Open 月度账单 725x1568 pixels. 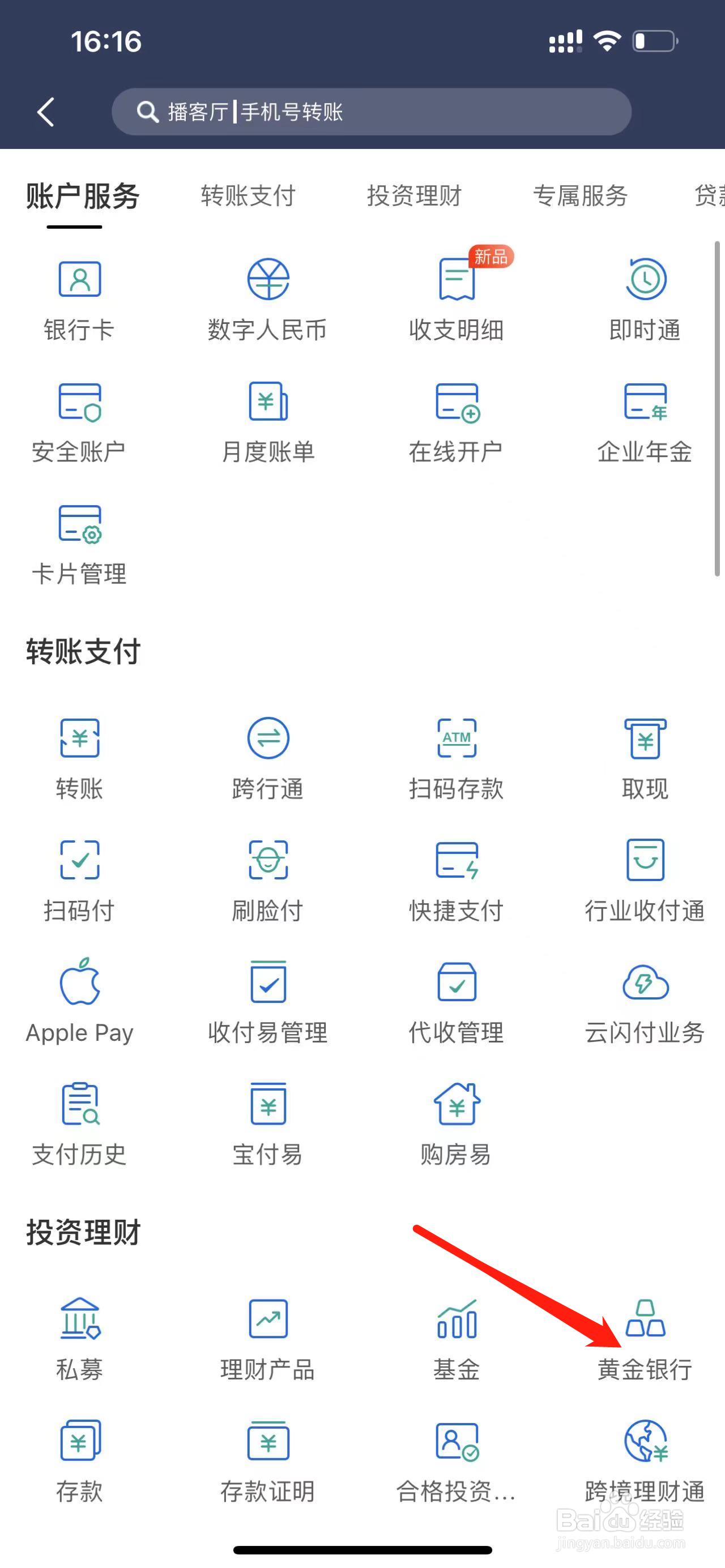[268, 421]
